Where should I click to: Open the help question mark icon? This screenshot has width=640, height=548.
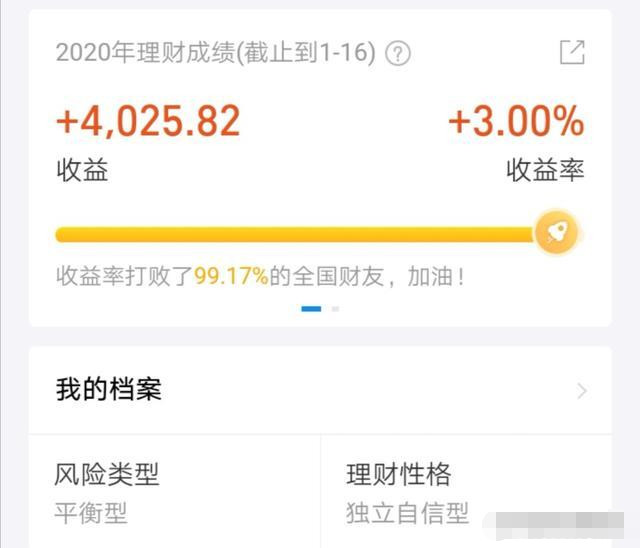(398, 53)
